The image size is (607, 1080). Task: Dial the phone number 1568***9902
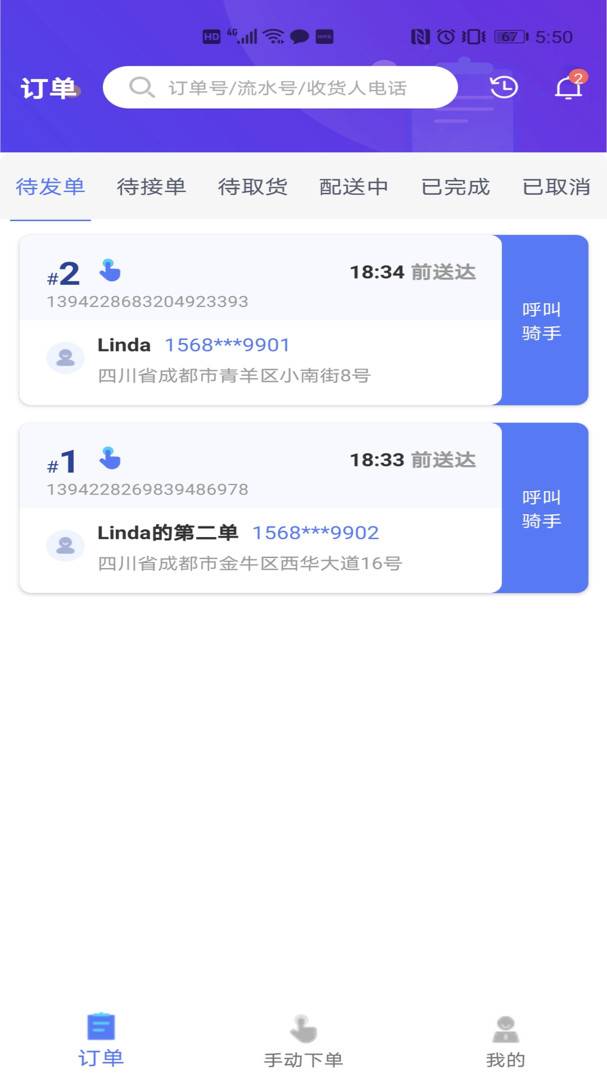315,533
